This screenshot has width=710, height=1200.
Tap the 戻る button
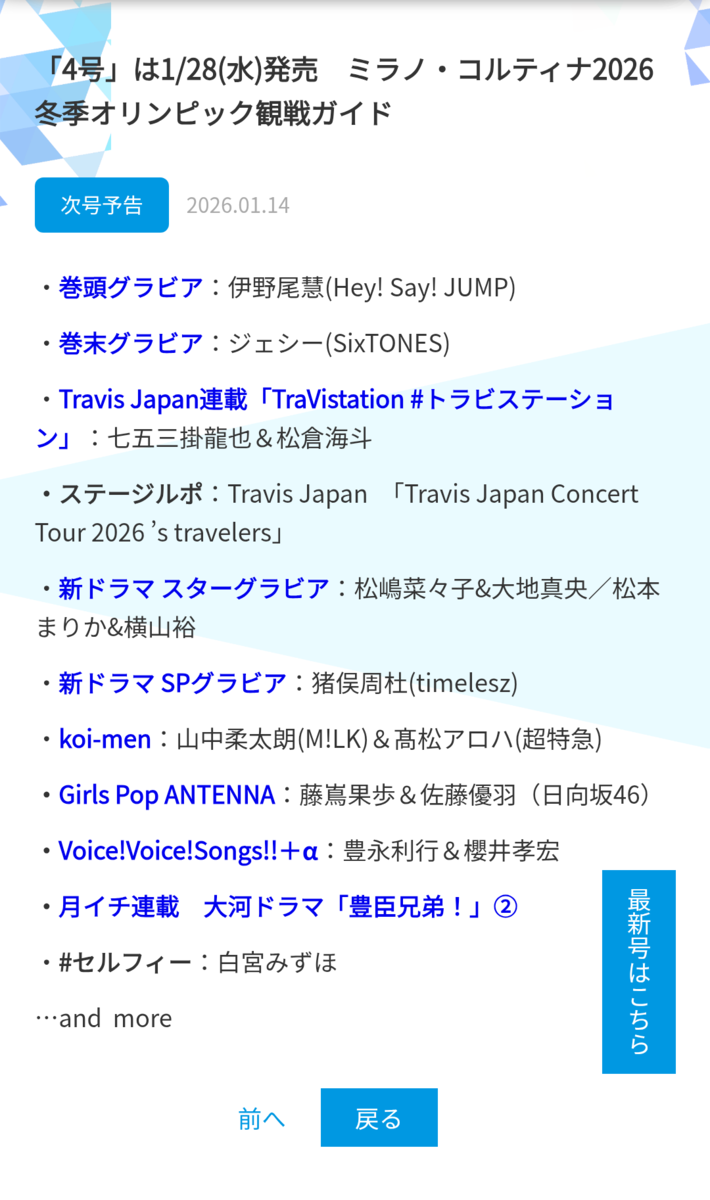click(379, 1117)
